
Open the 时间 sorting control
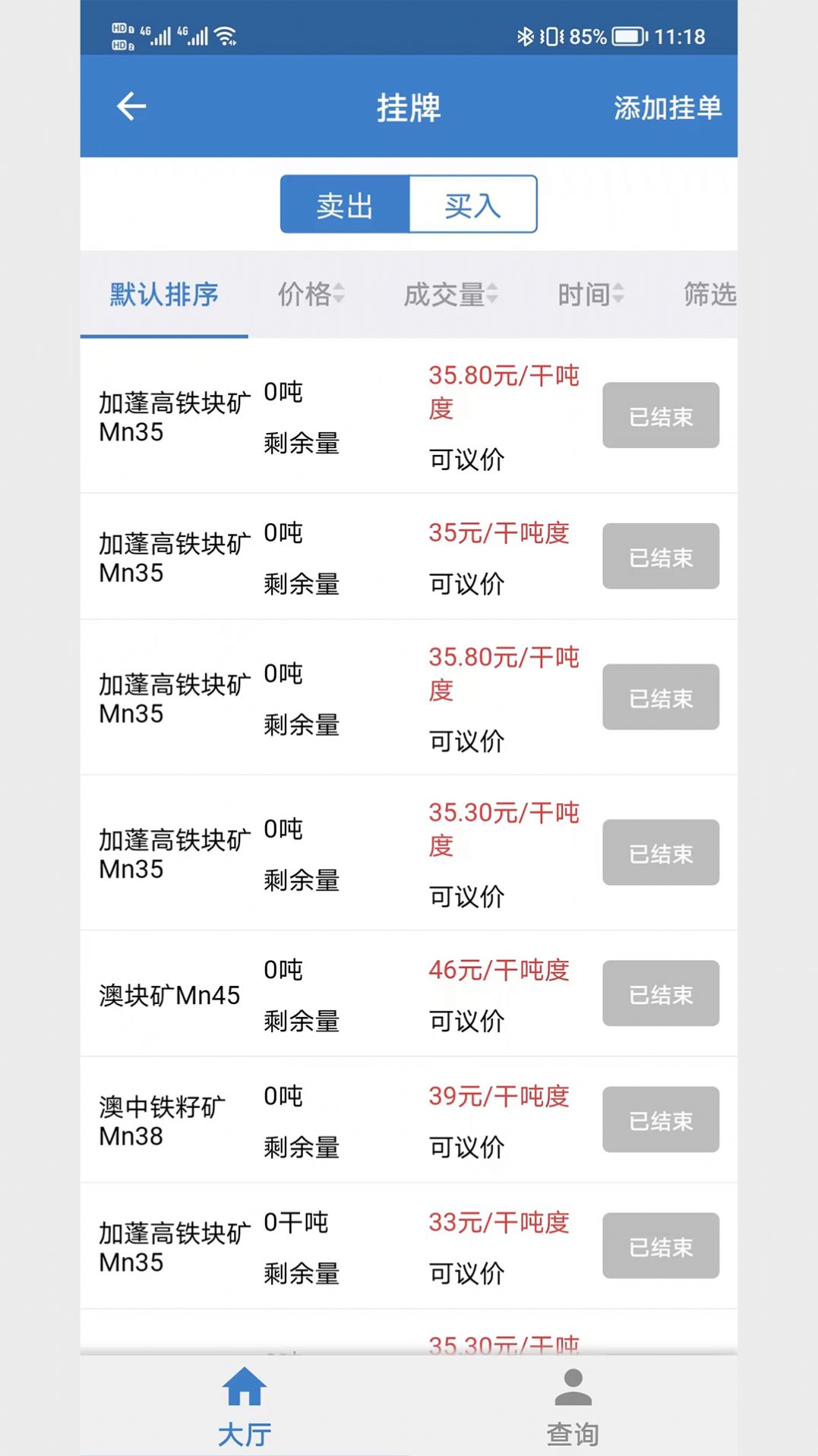tap(589, 294)
